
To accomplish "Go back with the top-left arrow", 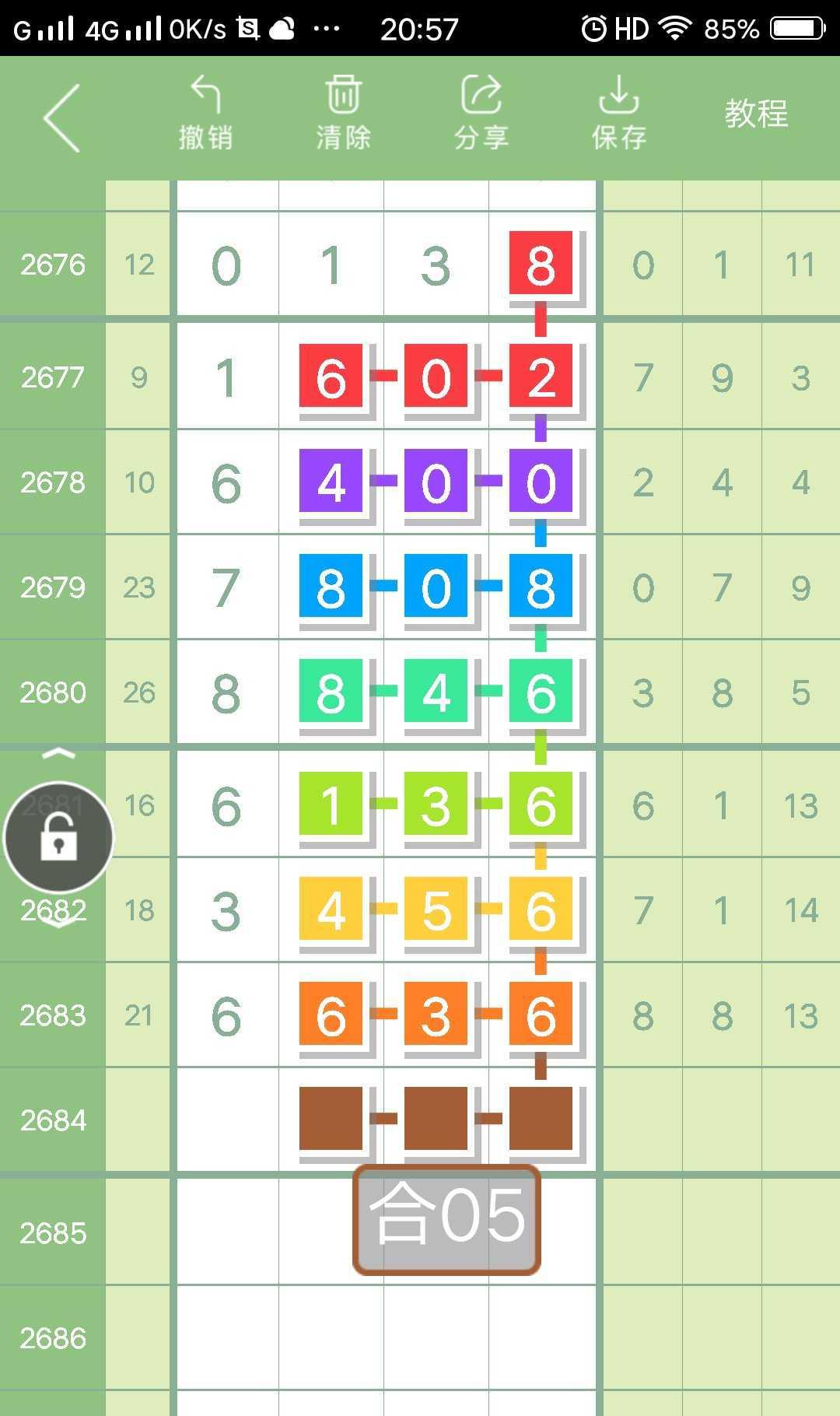I will [62, 118].
